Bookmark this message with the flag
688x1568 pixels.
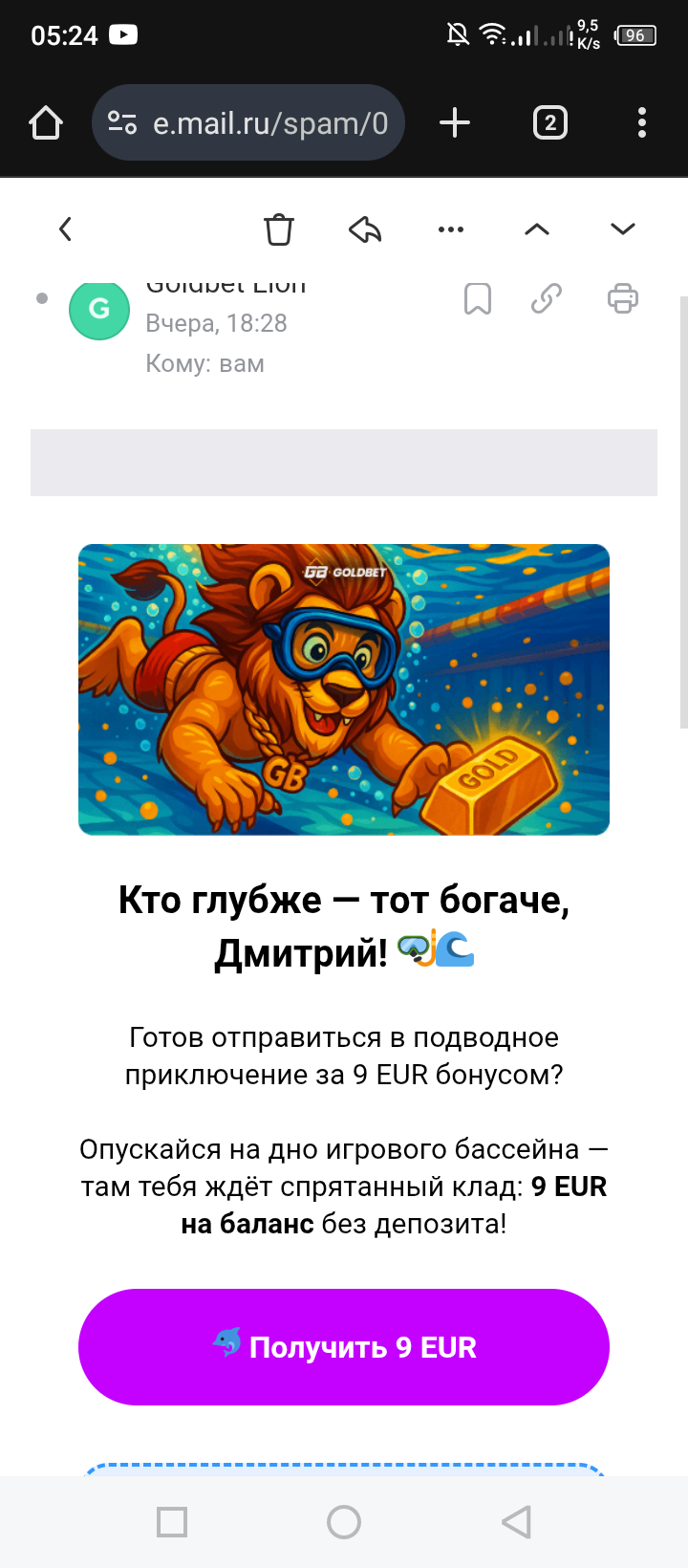pos(477,299)
